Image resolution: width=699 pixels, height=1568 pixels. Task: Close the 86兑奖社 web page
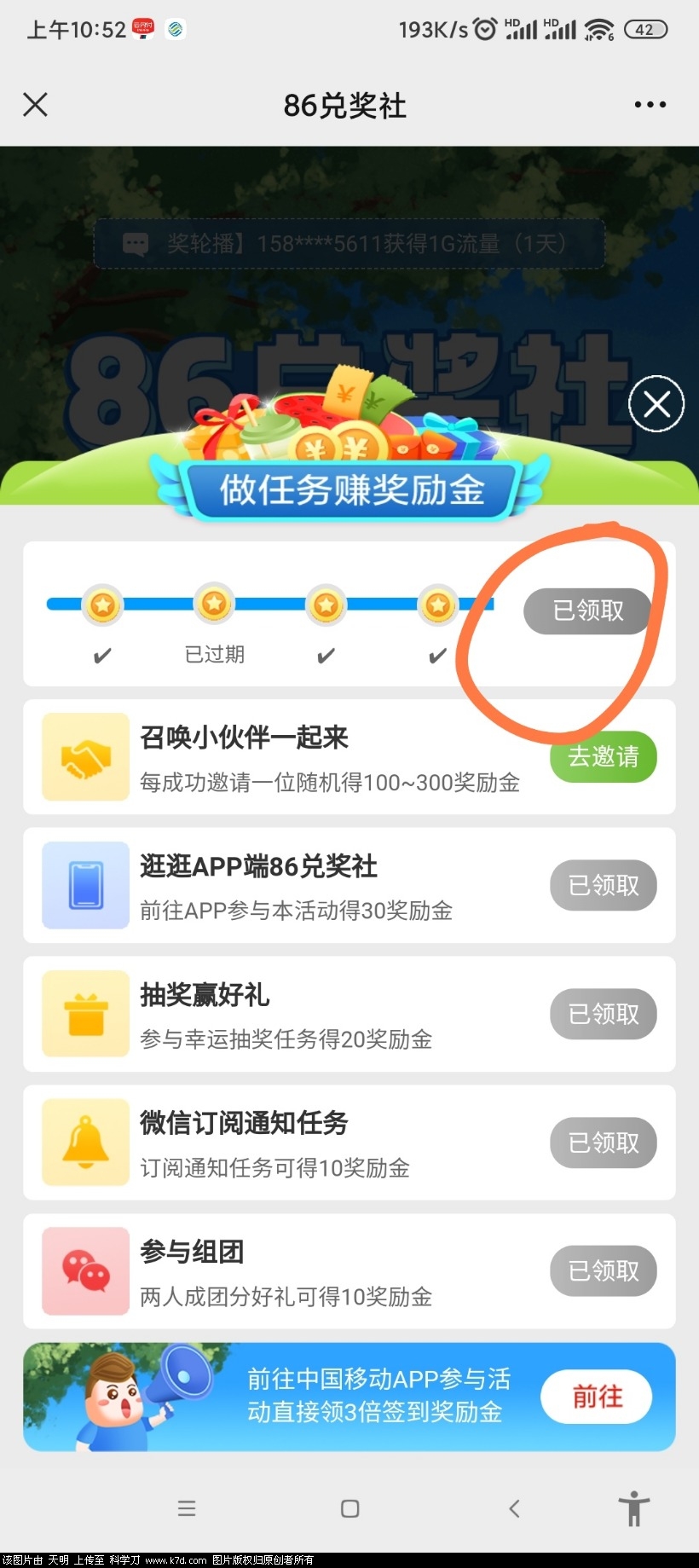click(35, 105)
